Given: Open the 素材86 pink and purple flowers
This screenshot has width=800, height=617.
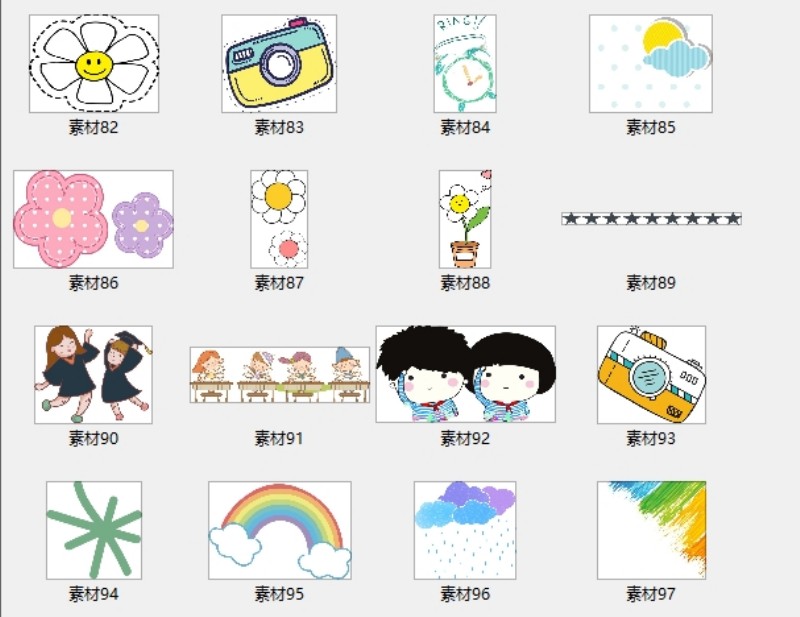Looking at the screenshot, I should [x=94, y=219].
